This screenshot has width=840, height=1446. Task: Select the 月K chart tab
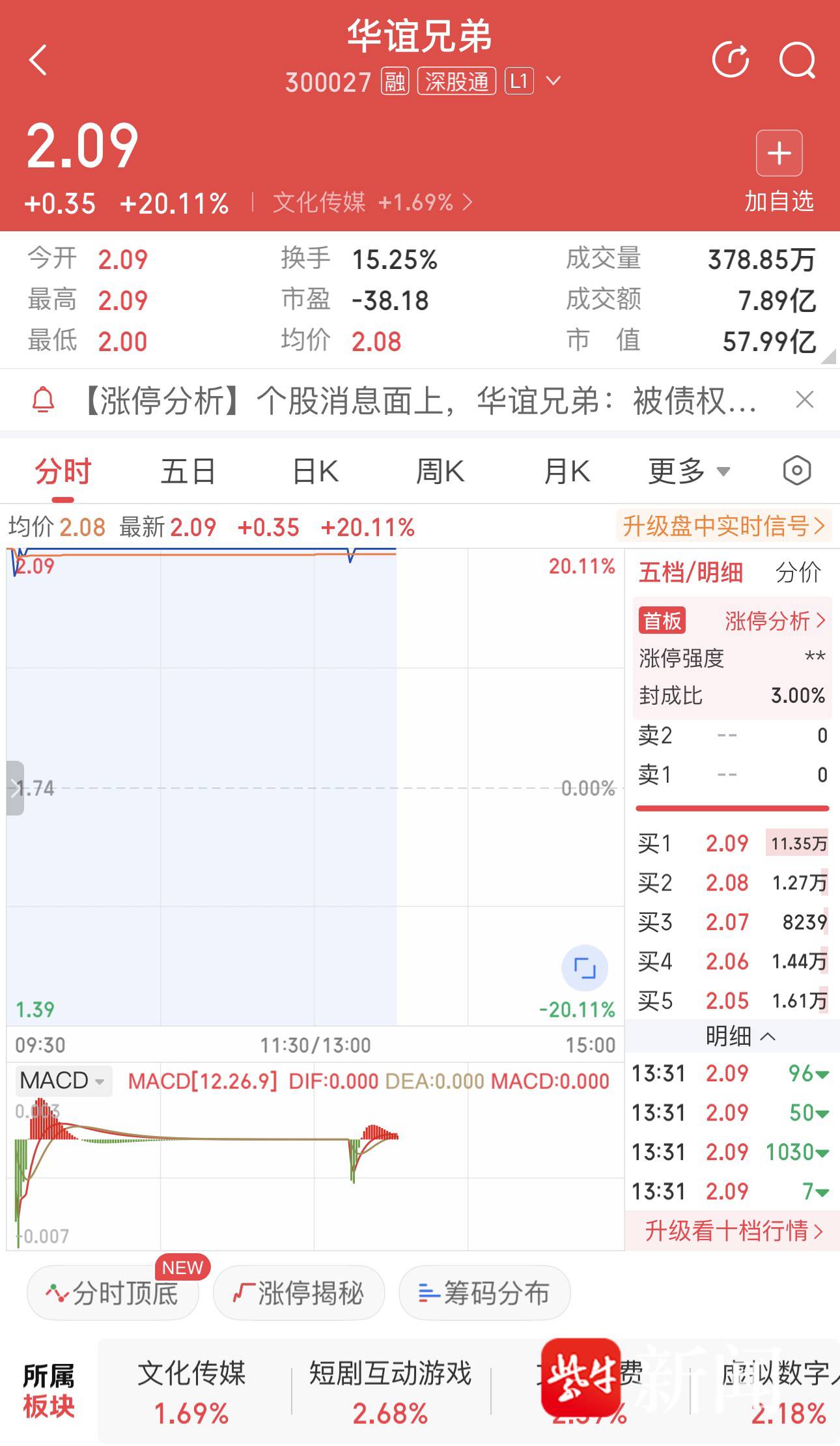(x=567, y=471)
